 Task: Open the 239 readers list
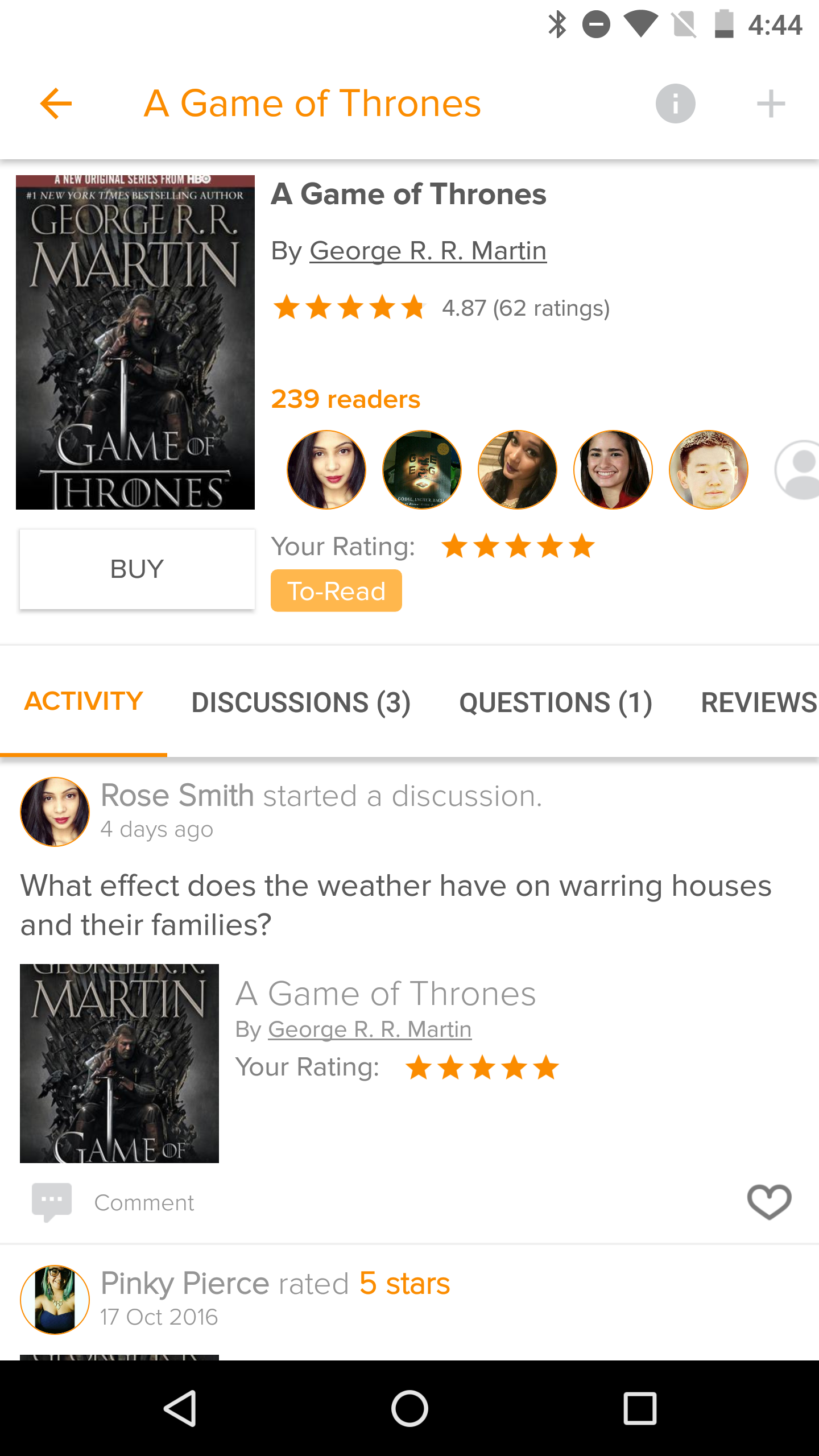coord(345,399)
